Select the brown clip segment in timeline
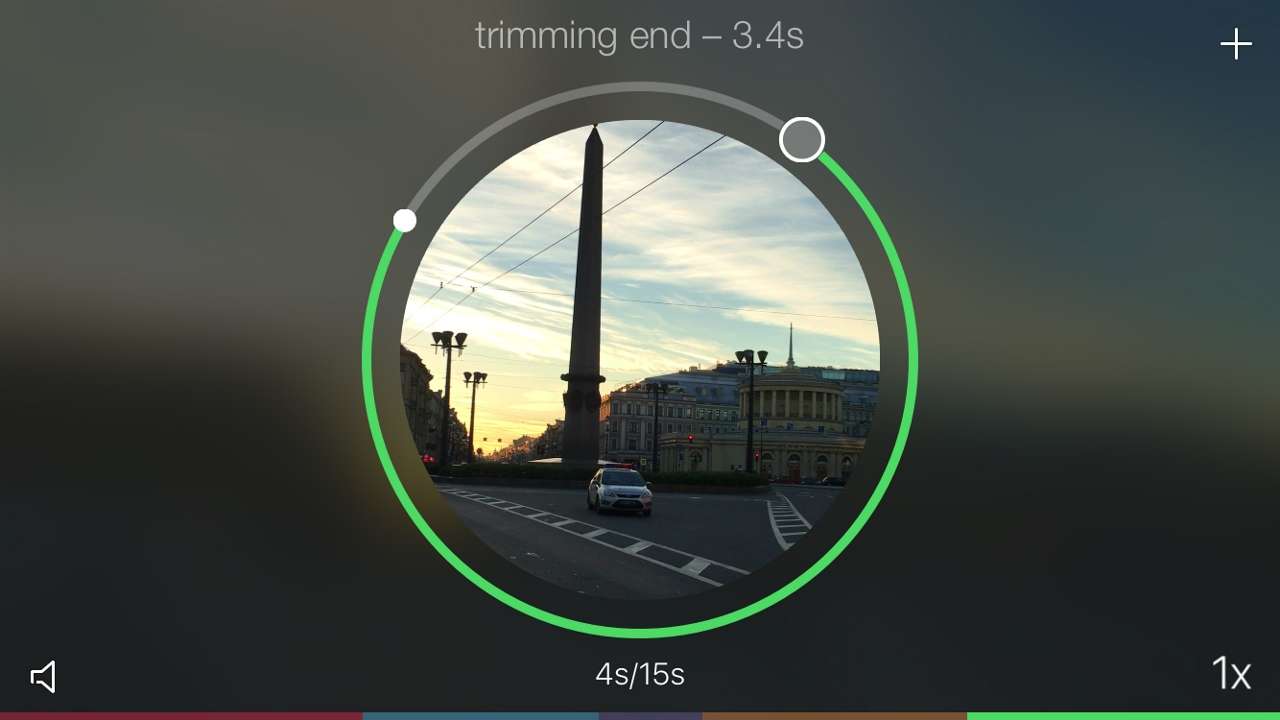 [x=834, y=715]
